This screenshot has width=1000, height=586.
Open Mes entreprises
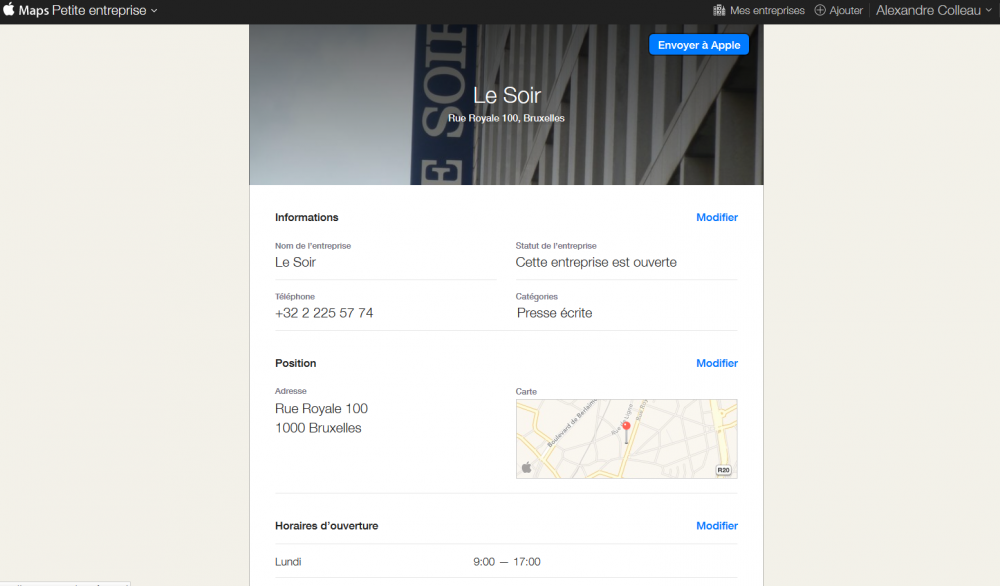click(759, 11)
